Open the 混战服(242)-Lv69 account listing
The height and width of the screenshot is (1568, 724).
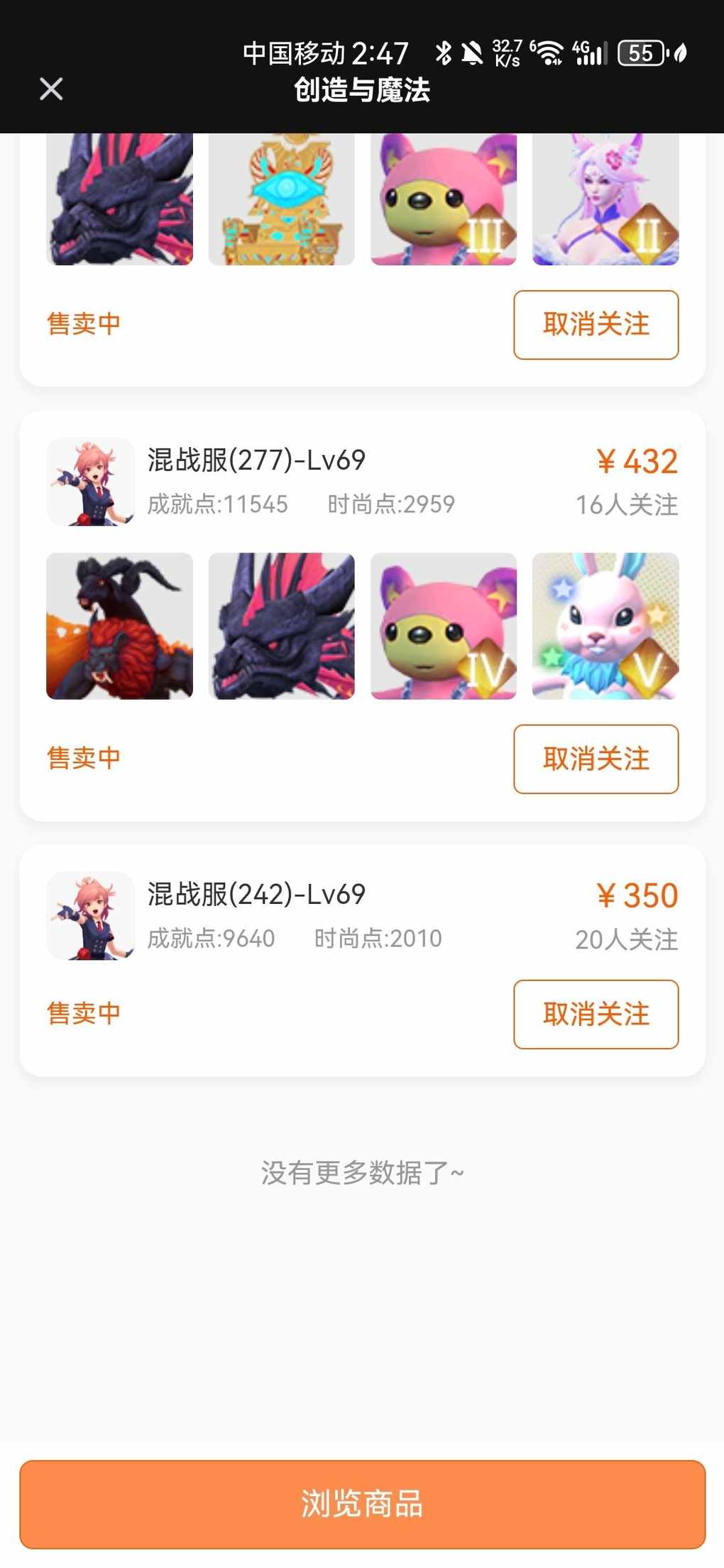click(x=256, y=895)
